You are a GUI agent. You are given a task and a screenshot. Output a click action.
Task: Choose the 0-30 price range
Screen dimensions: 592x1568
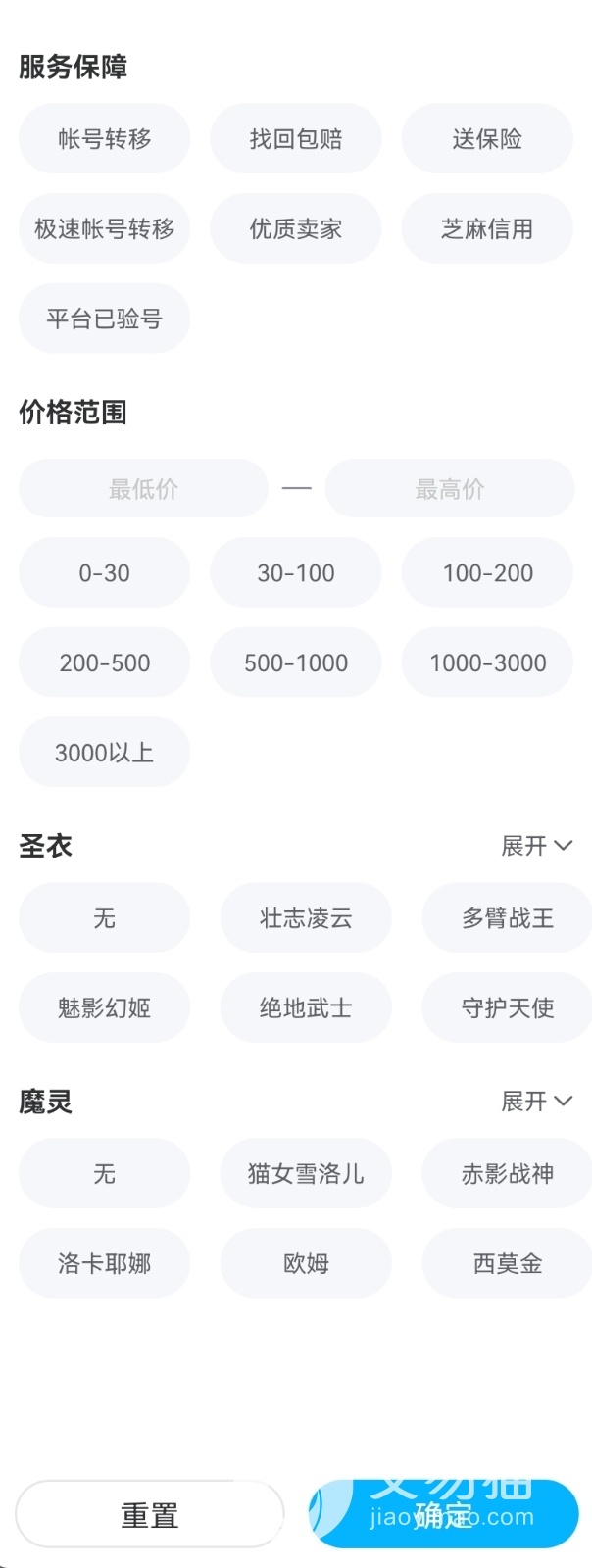104,573
